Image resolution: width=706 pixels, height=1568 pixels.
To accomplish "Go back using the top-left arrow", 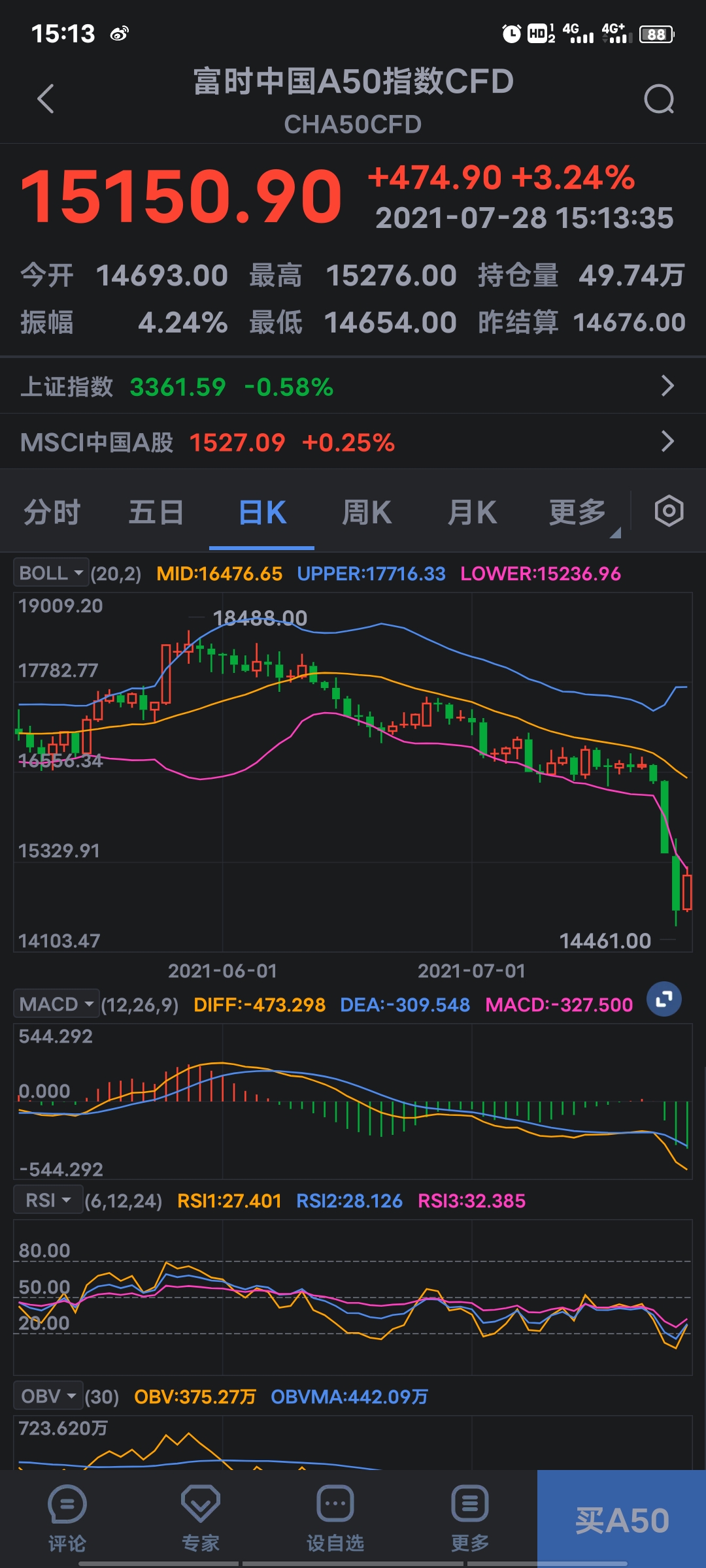I will pyautogui.click(x=46, y=99).
